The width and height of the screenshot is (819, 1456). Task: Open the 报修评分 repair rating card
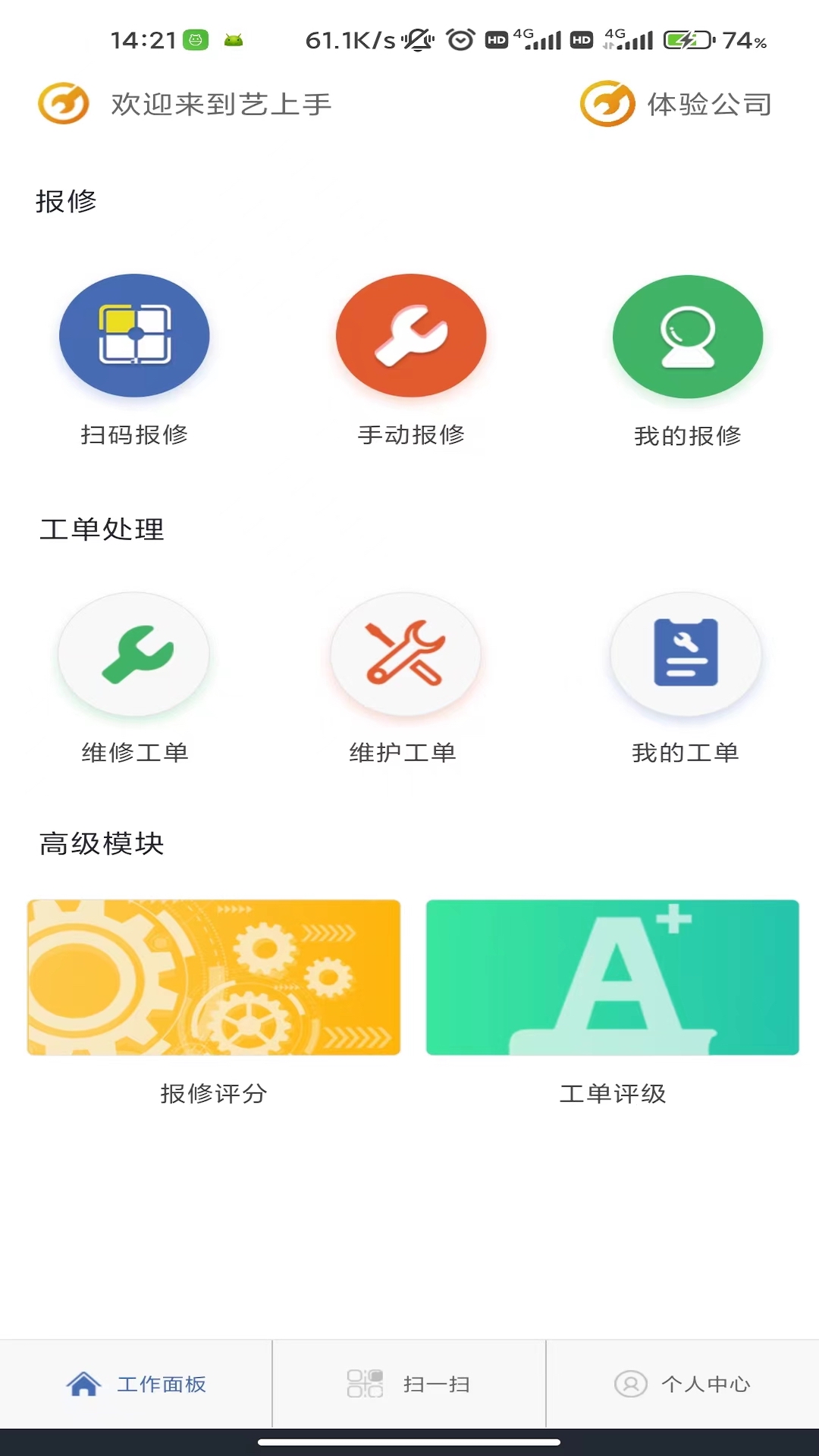click(x=214, y=977)
